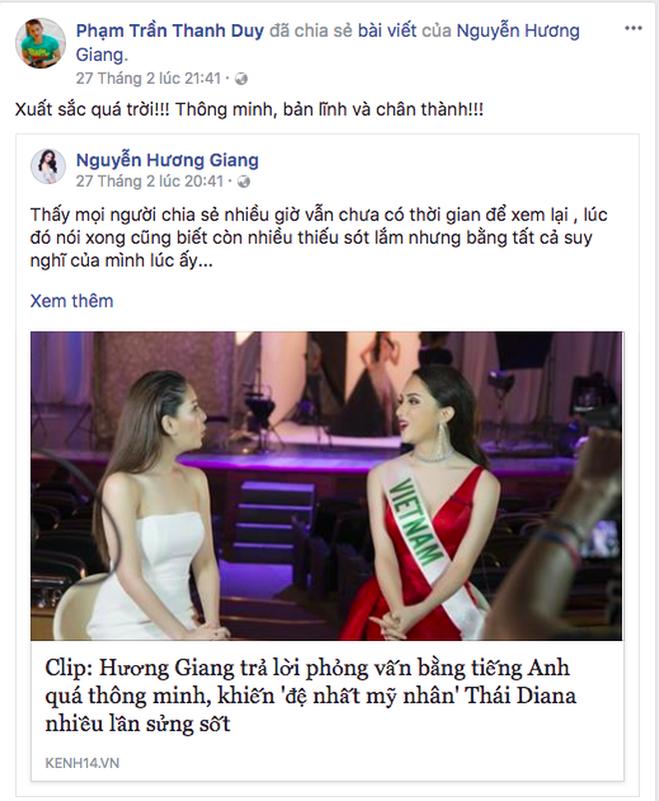Image resolution: width=659 pixels, height=801 pixels.
Task: Open the post options overflow menu
Action: point(633,27)
